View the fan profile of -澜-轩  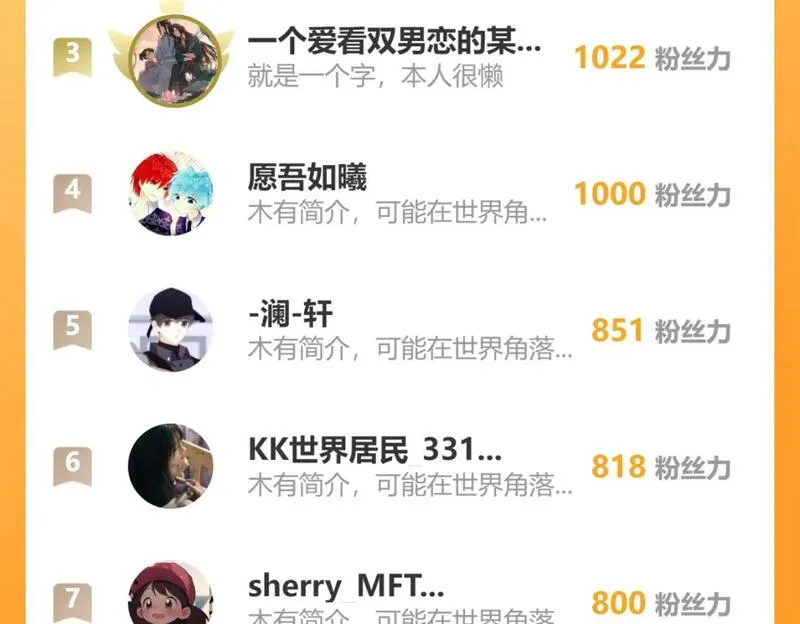pyautogui.click(x=399, y=330)
